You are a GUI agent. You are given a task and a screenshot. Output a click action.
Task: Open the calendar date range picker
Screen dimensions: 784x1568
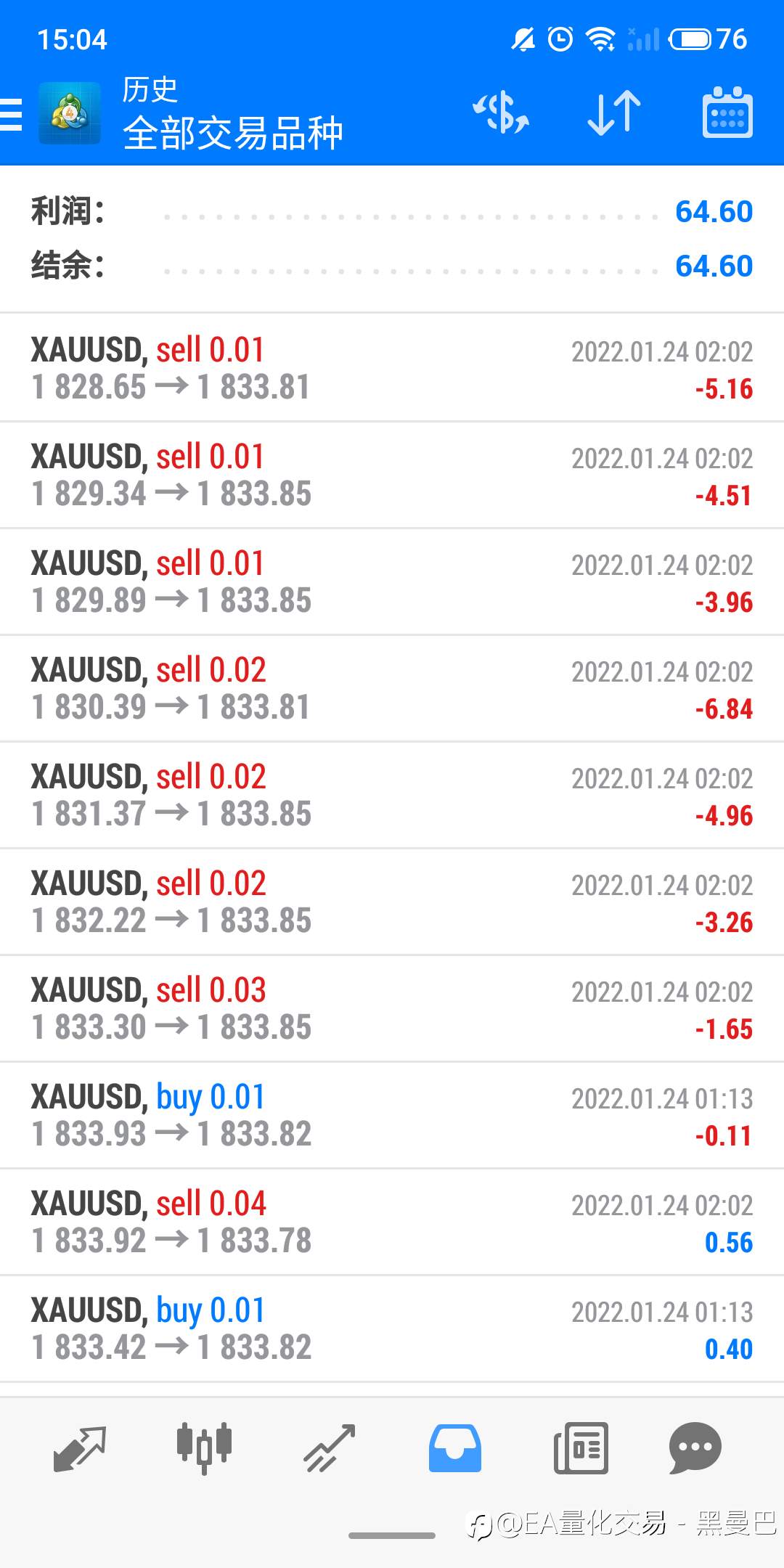[x=727, y=113]
